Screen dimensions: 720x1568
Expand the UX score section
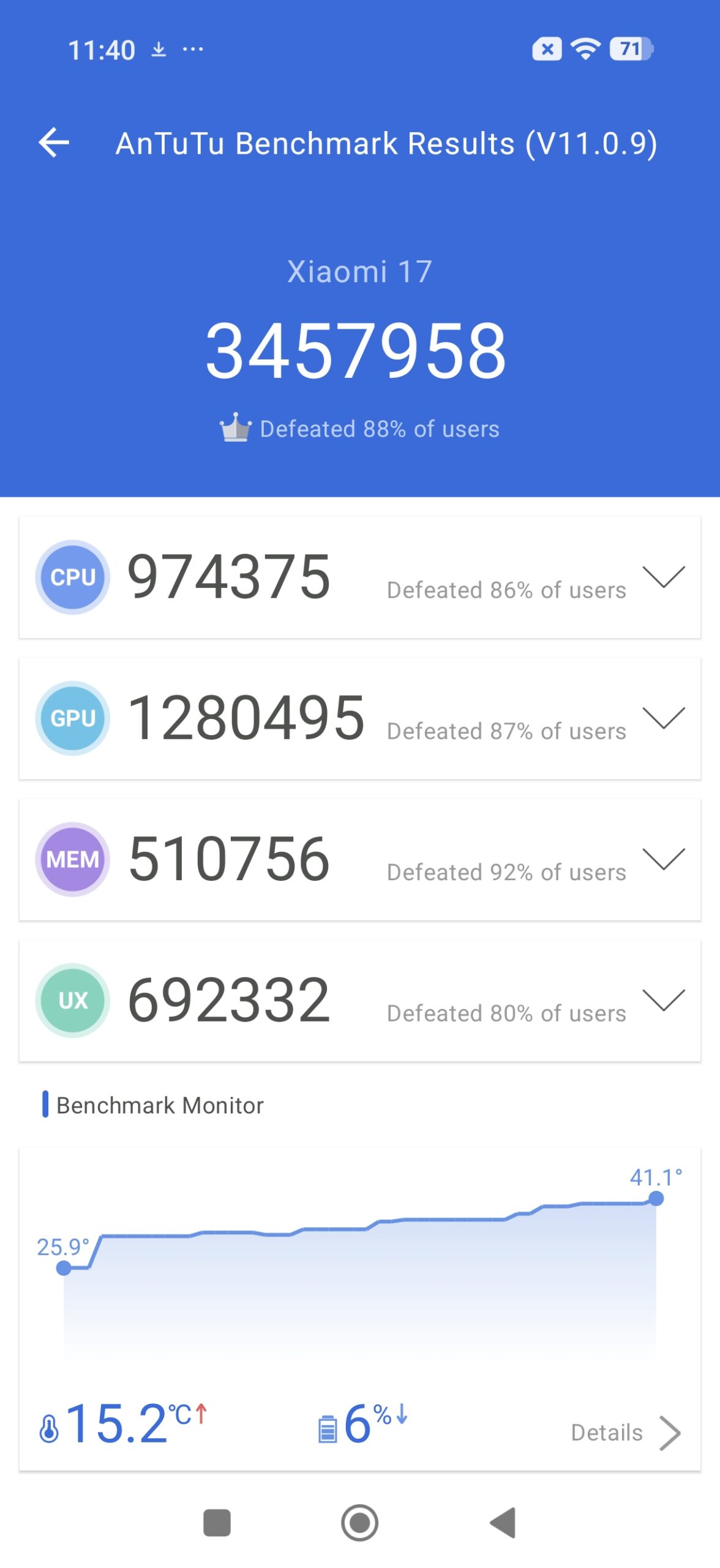663,1000
